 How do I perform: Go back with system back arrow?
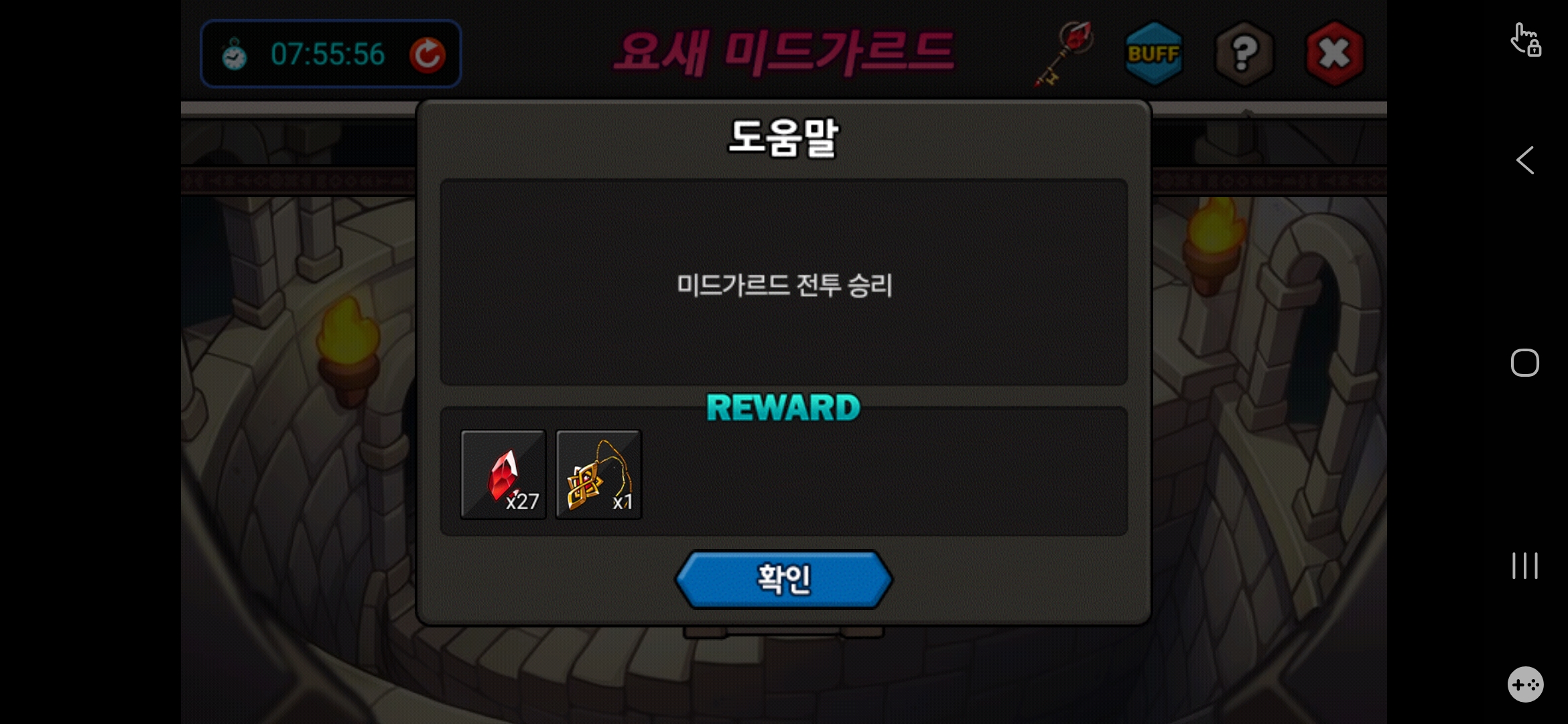(1525, 160)
